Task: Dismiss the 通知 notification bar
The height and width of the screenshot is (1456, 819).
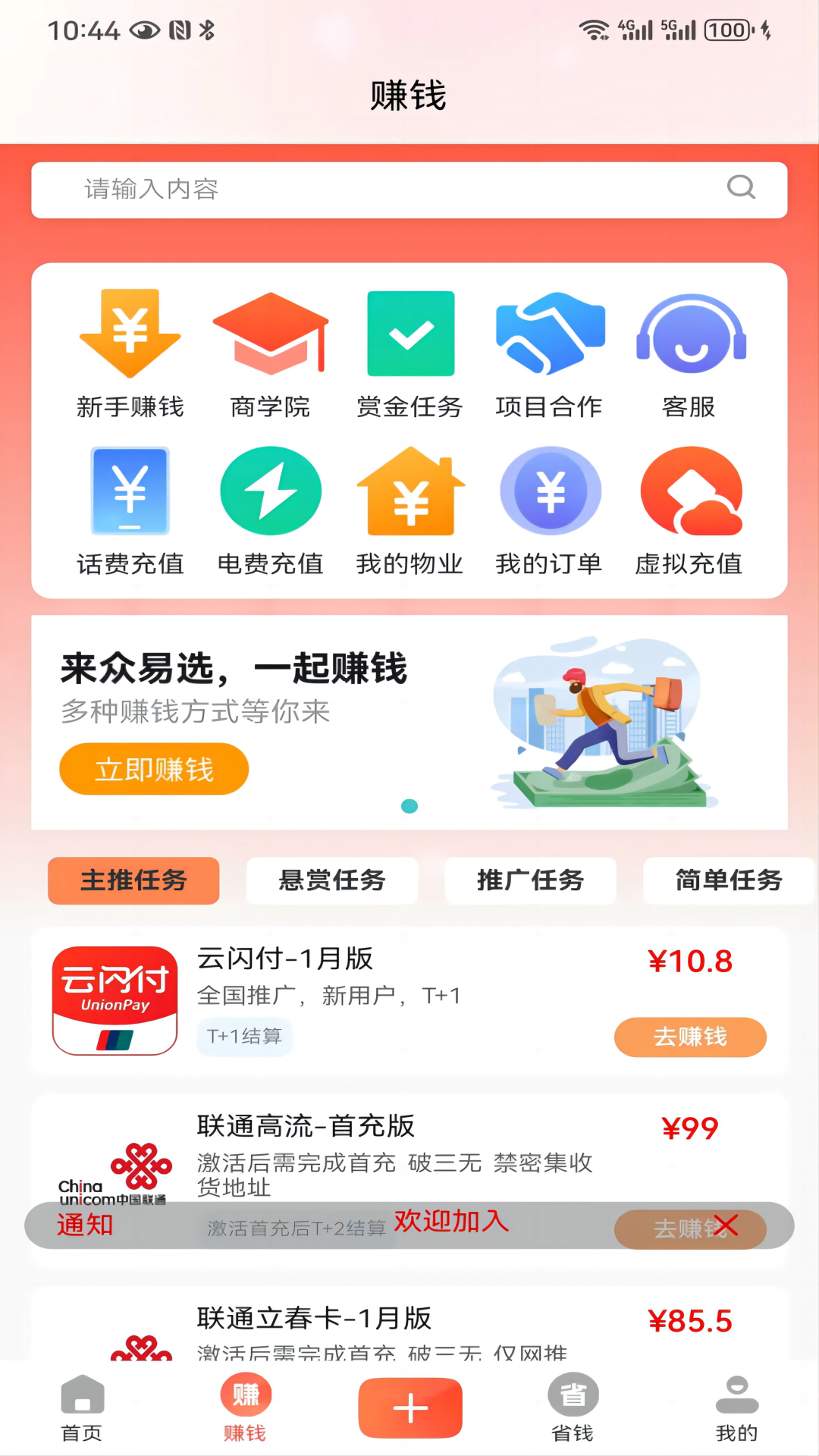Action: coord(725,1225)
